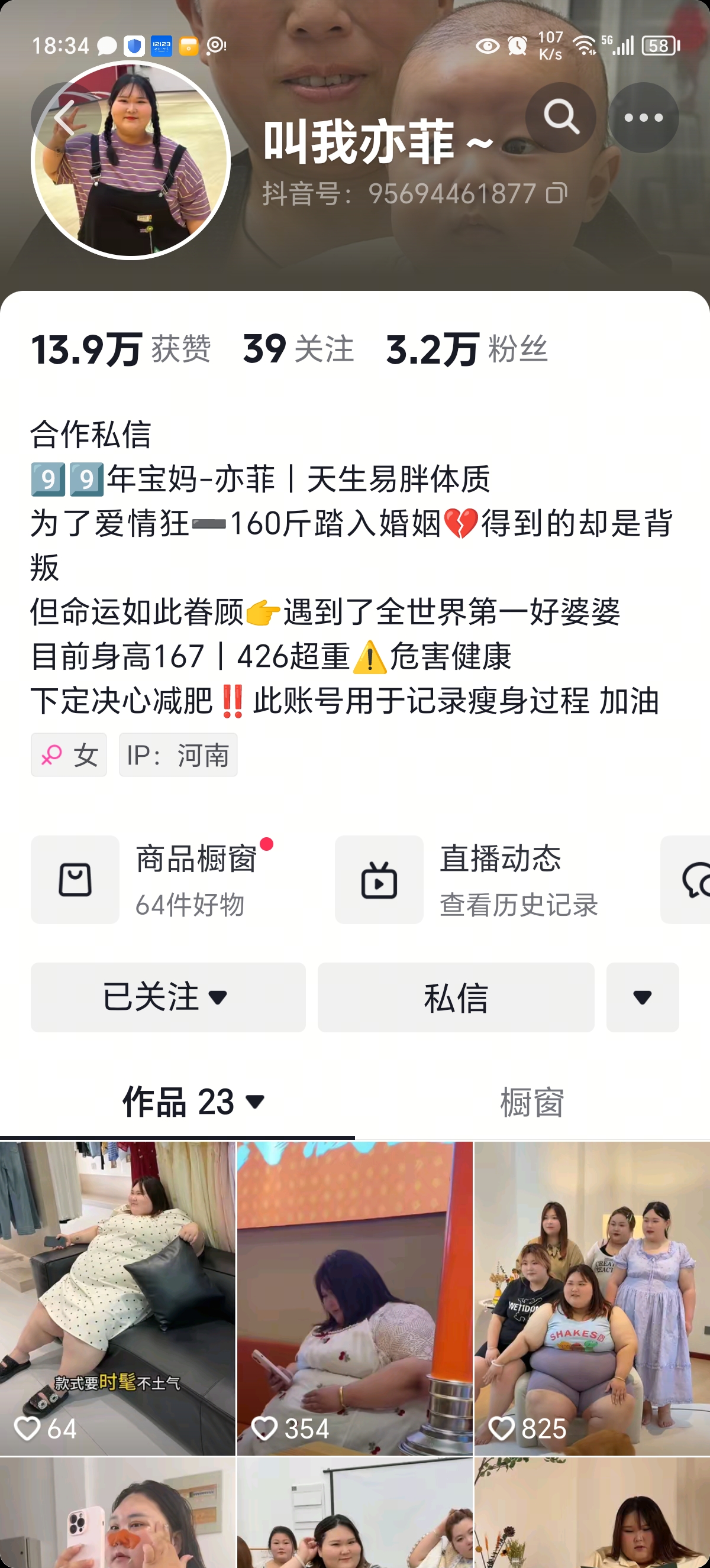This screenshot has height=1568, width=710.
Task: View the 粉丝 followers list
Action: pos(466,349)
